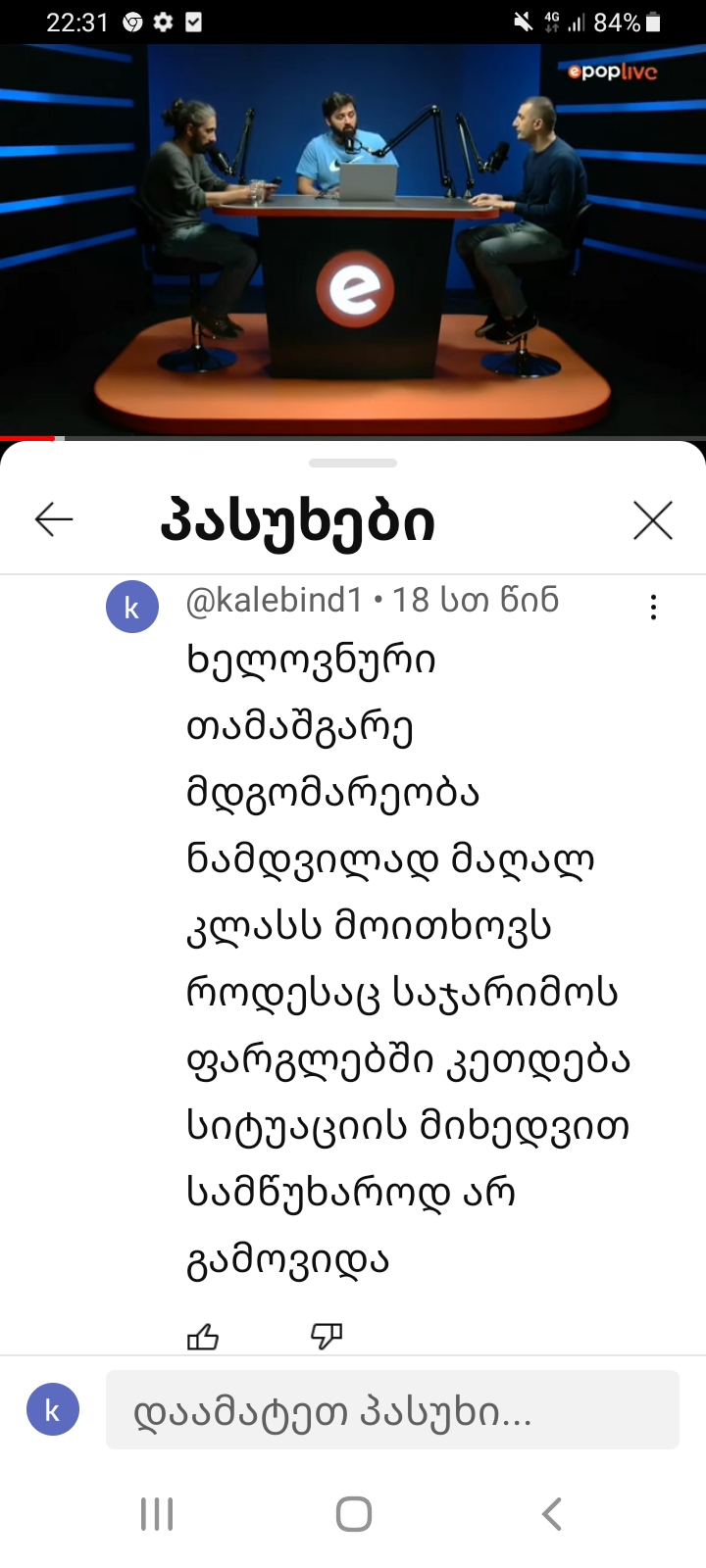Tap the დაამატეთ პასუხი reply input field
This screenshot has width=706, height=1568.
click(x=392, y=1409)
